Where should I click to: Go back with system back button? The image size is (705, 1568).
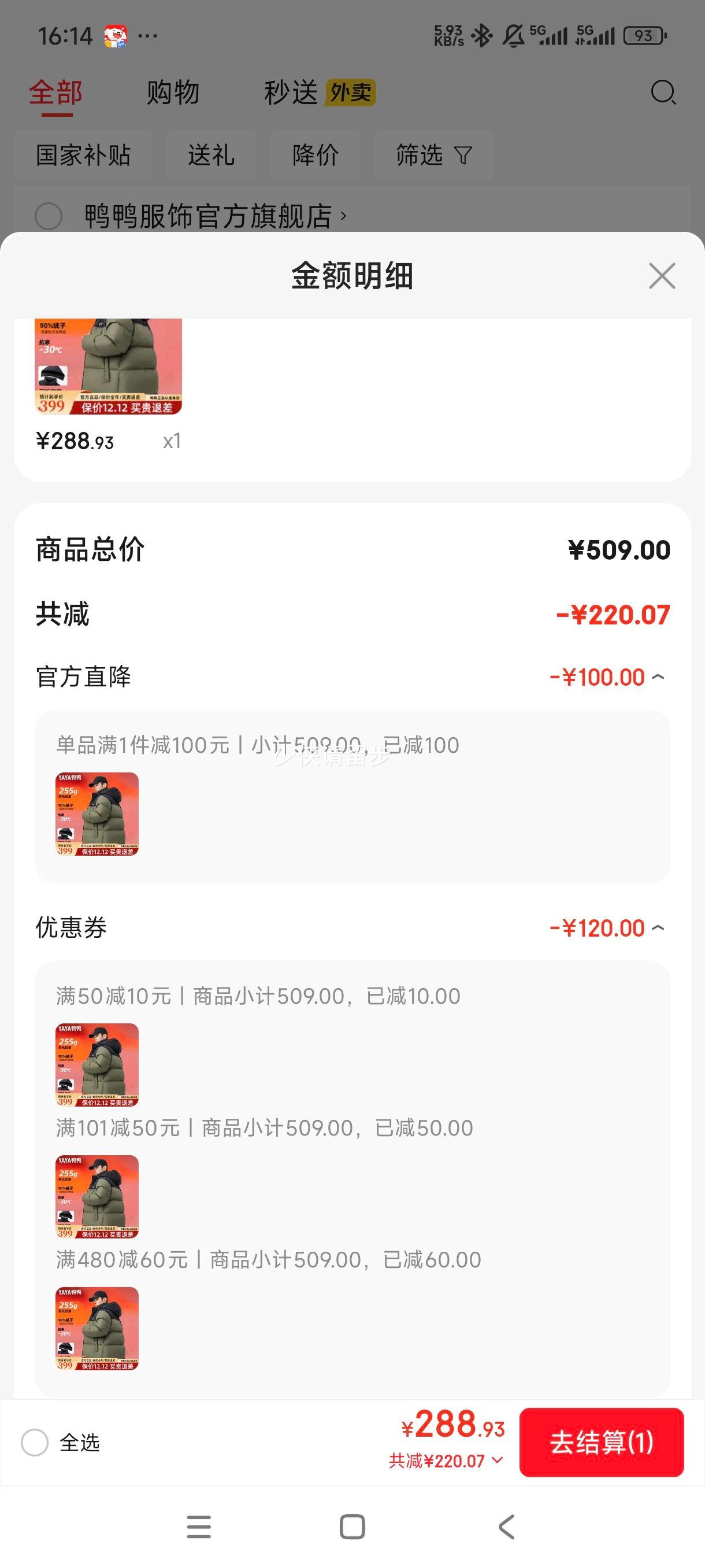click(506, 1526)
